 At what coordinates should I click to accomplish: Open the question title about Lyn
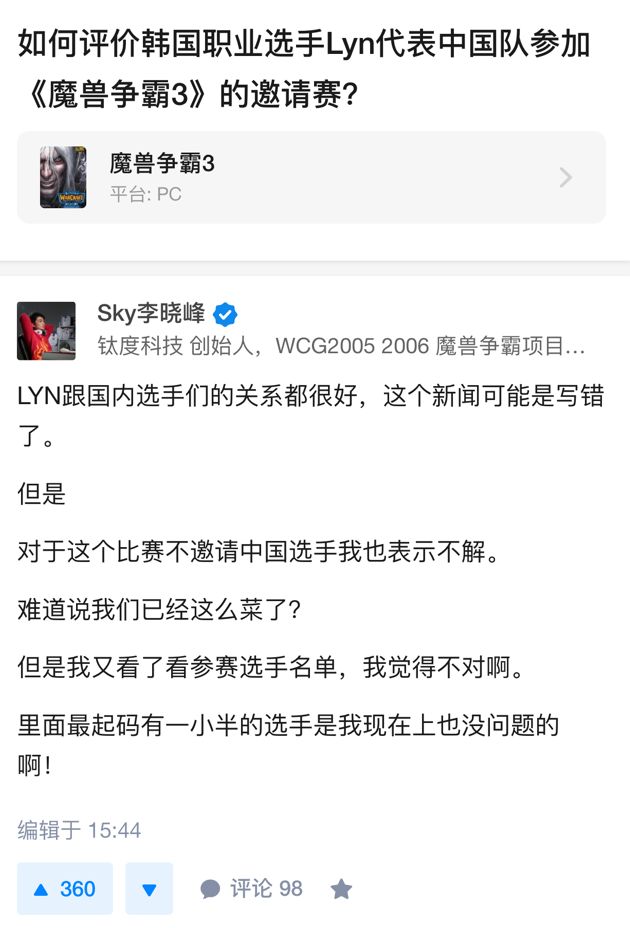point(304,69)
